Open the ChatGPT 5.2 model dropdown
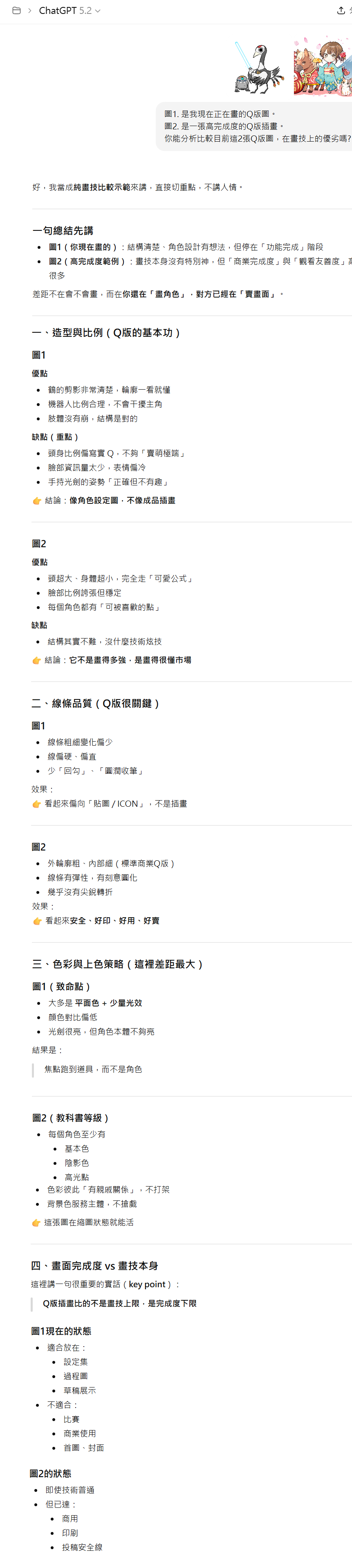The image size is (352, 1568). pos(70,10)
